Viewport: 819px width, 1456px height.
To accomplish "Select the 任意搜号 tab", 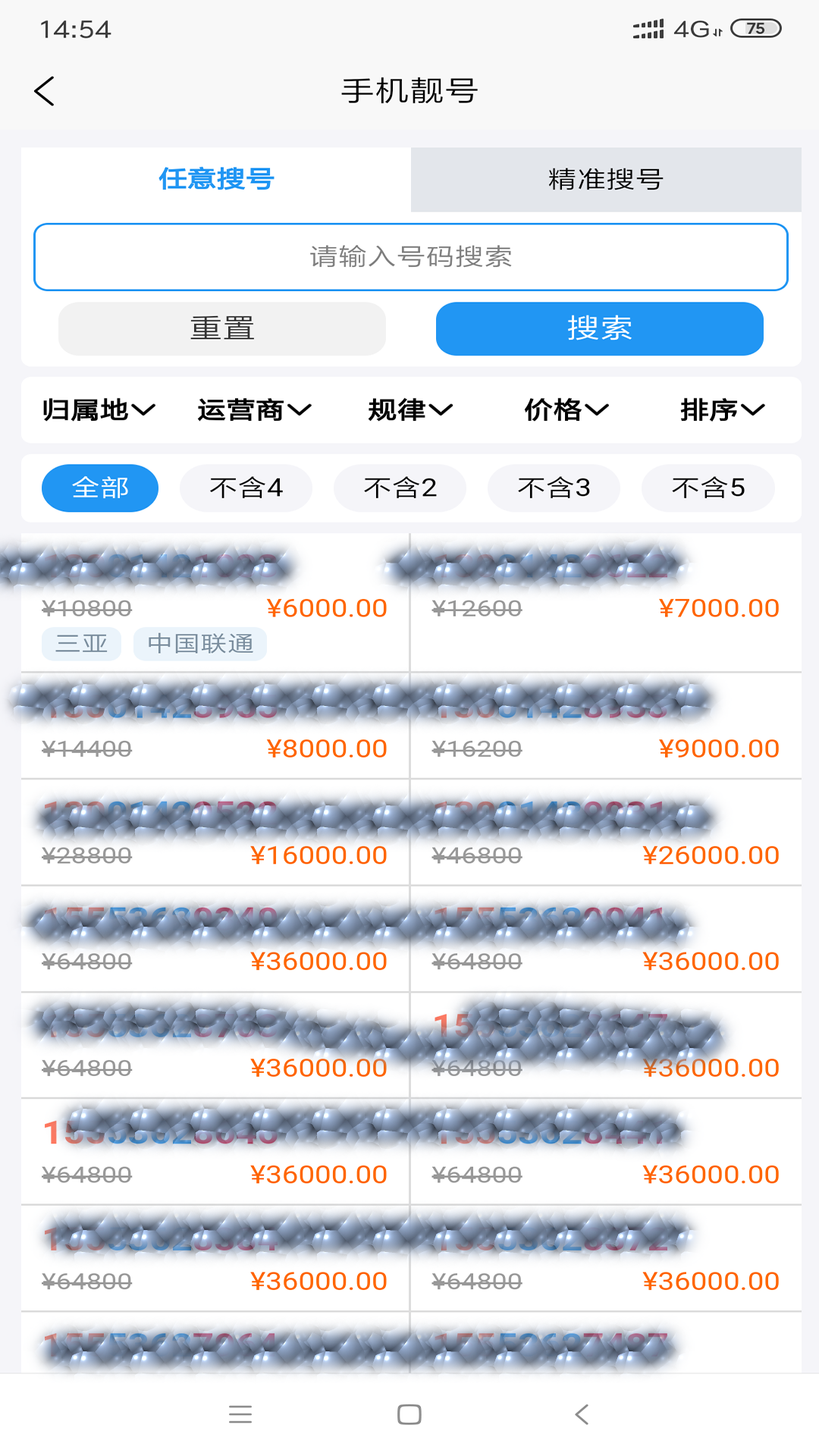I will (x=215, y=180).
